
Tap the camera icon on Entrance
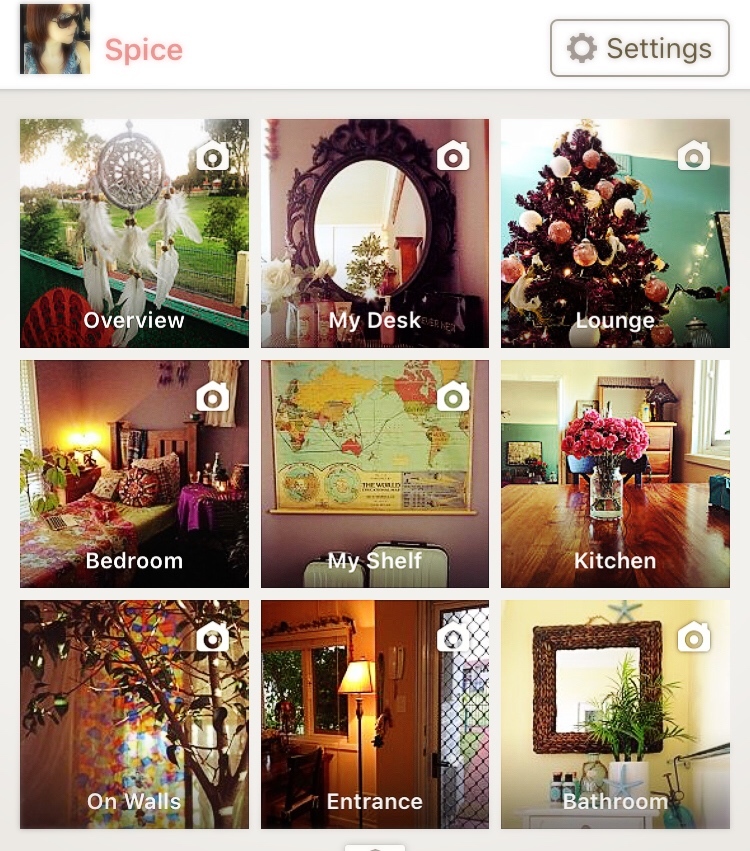click(x=453, y=637)
